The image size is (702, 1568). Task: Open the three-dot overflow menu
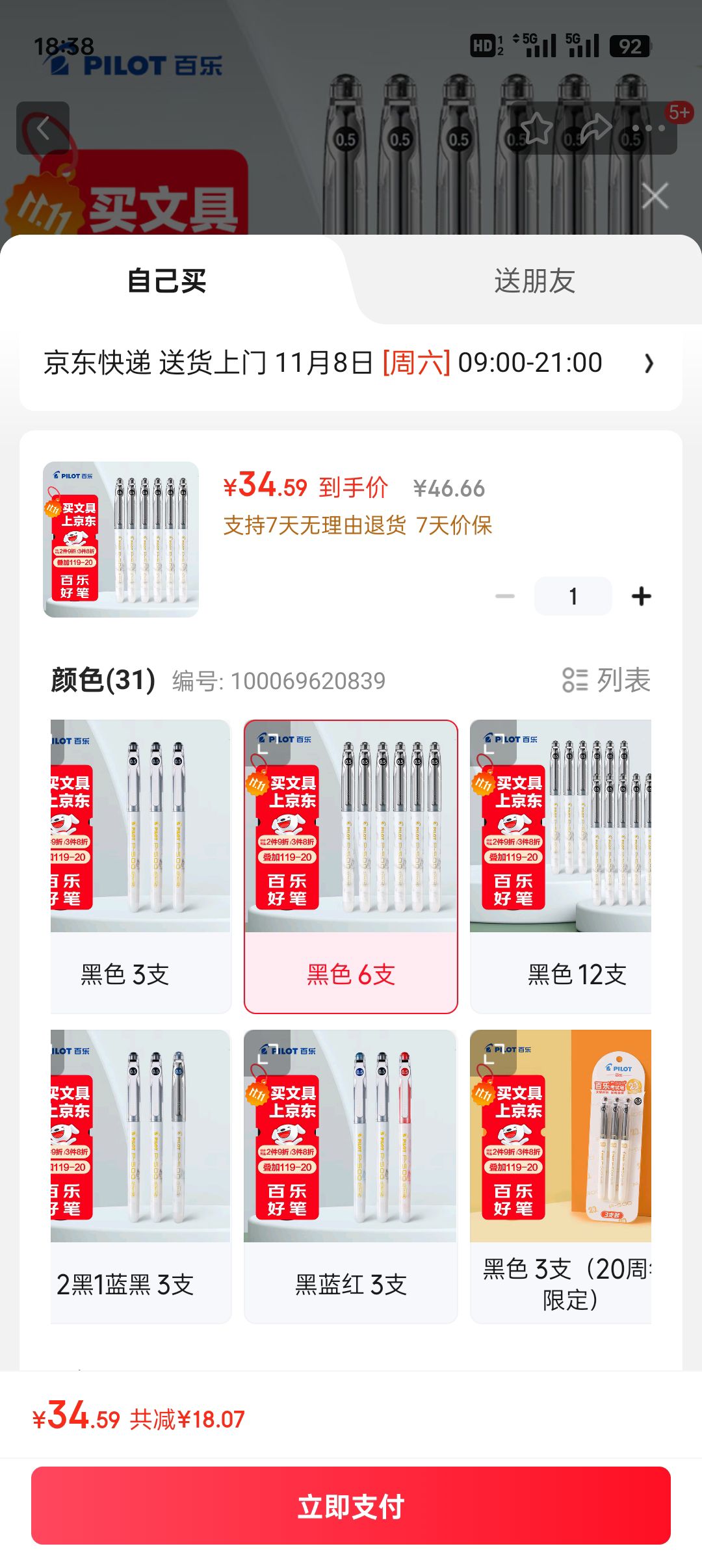[649, 128]
